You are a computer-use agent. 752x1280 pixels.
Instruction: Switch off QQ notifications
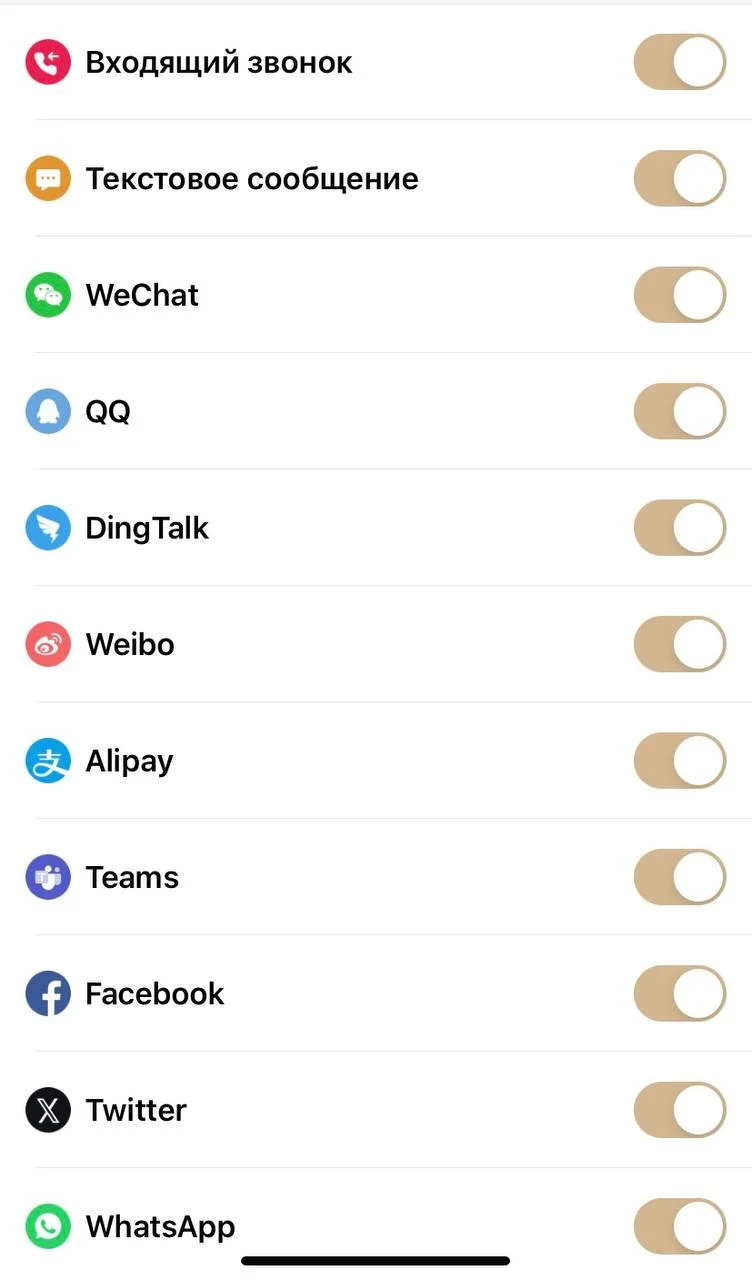tap(680, 411)
